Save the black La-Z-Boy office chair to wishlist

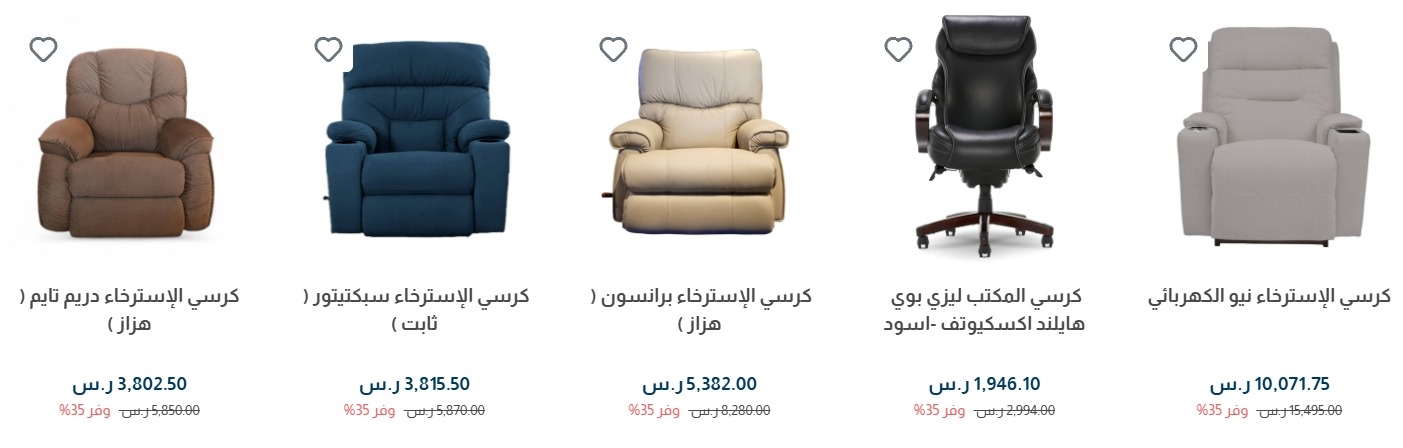click(898, 49)
